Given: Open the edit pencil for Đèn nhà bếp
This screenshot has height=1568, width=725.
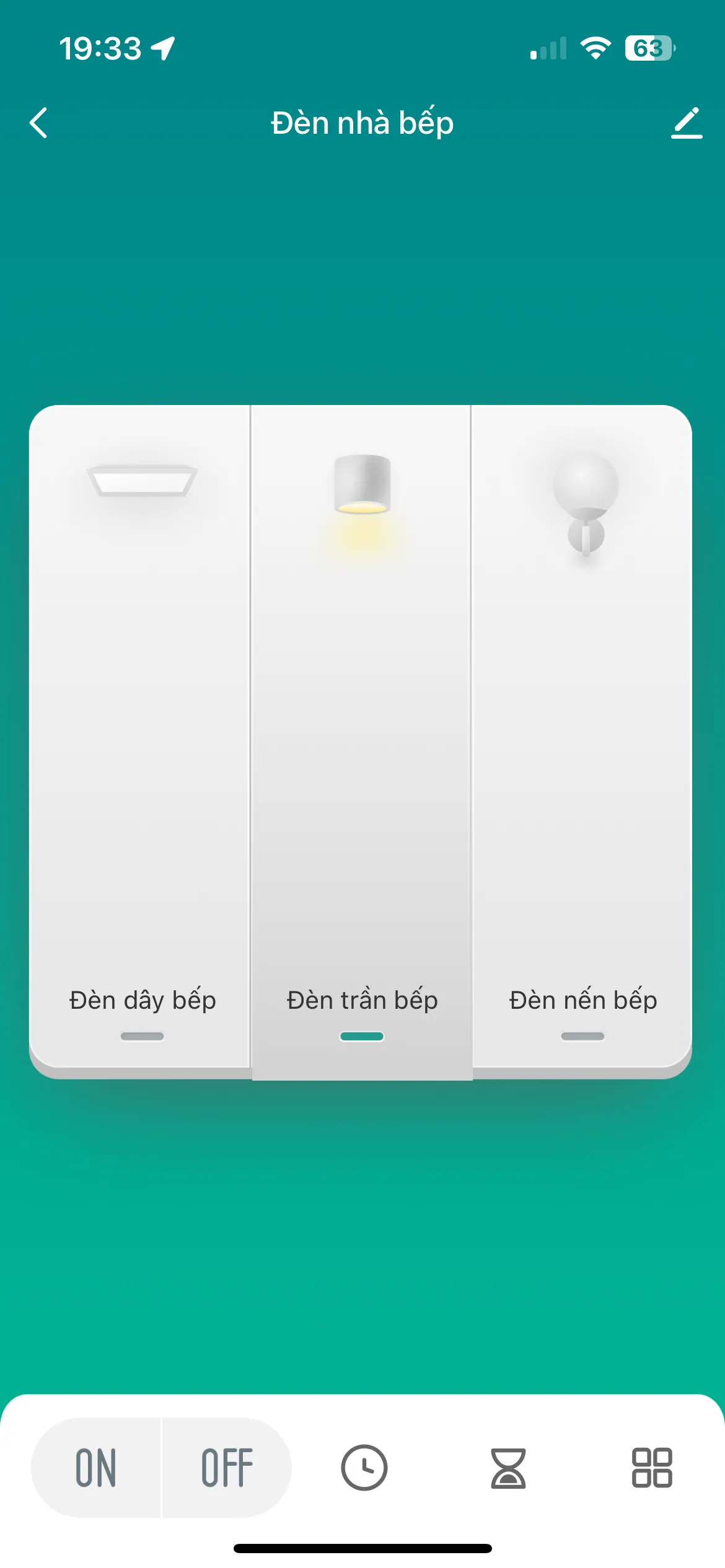Looking at the screenshot, I should click(686, 123).
